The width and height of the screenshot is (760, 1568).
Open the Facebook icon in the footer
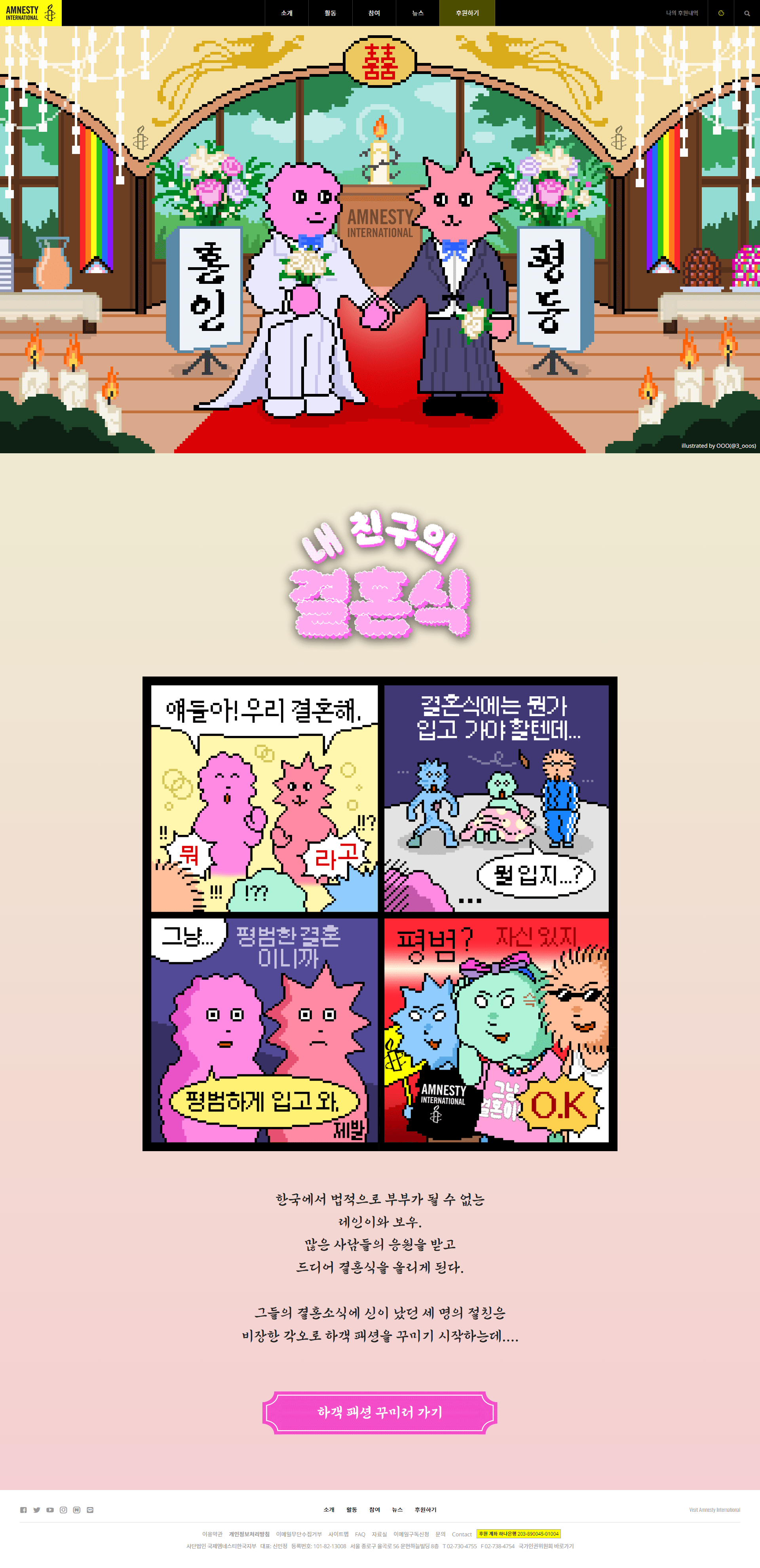[23, 1509]
